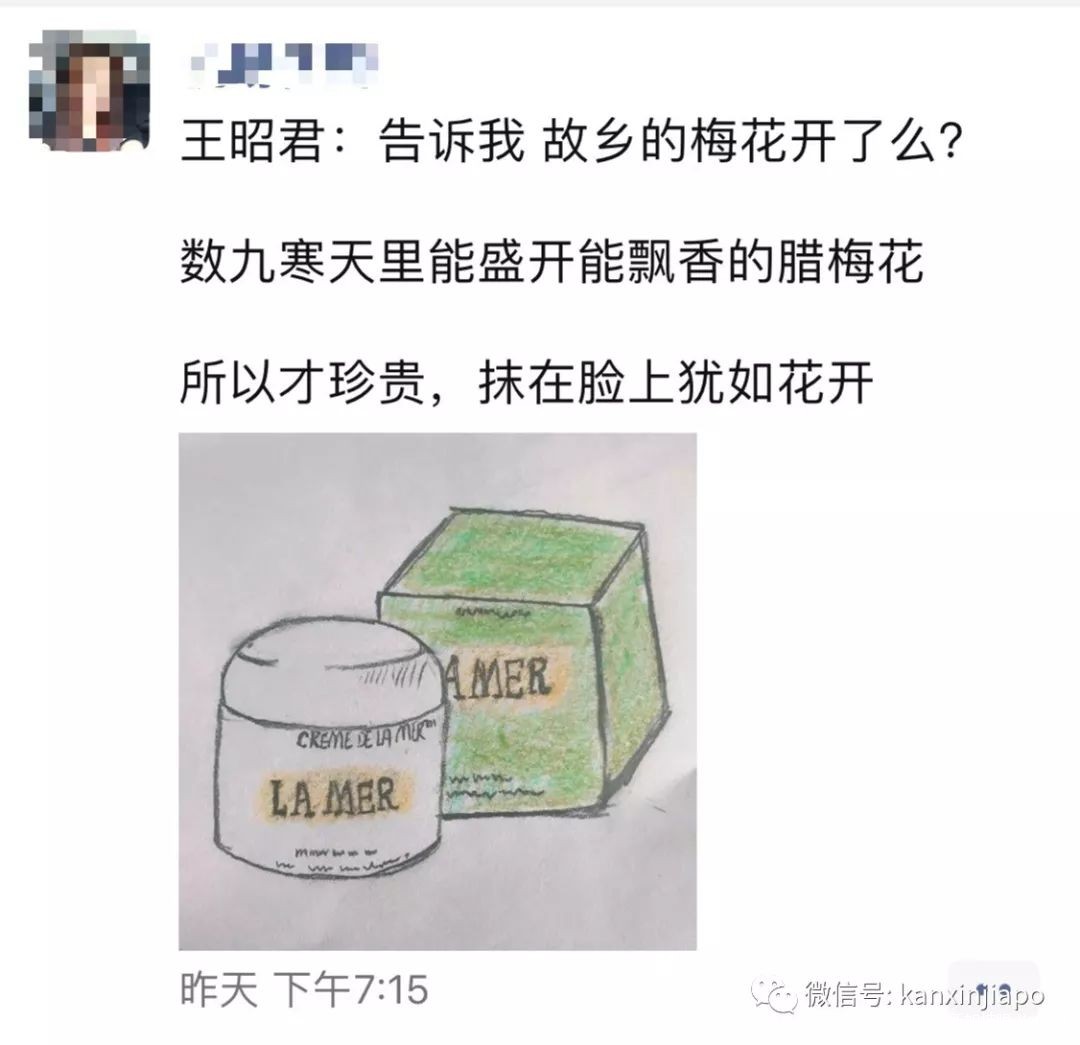This screenshot has width=1080, height=1045.
Task: Open the poster's profile picture
Action: coord(92,92)
